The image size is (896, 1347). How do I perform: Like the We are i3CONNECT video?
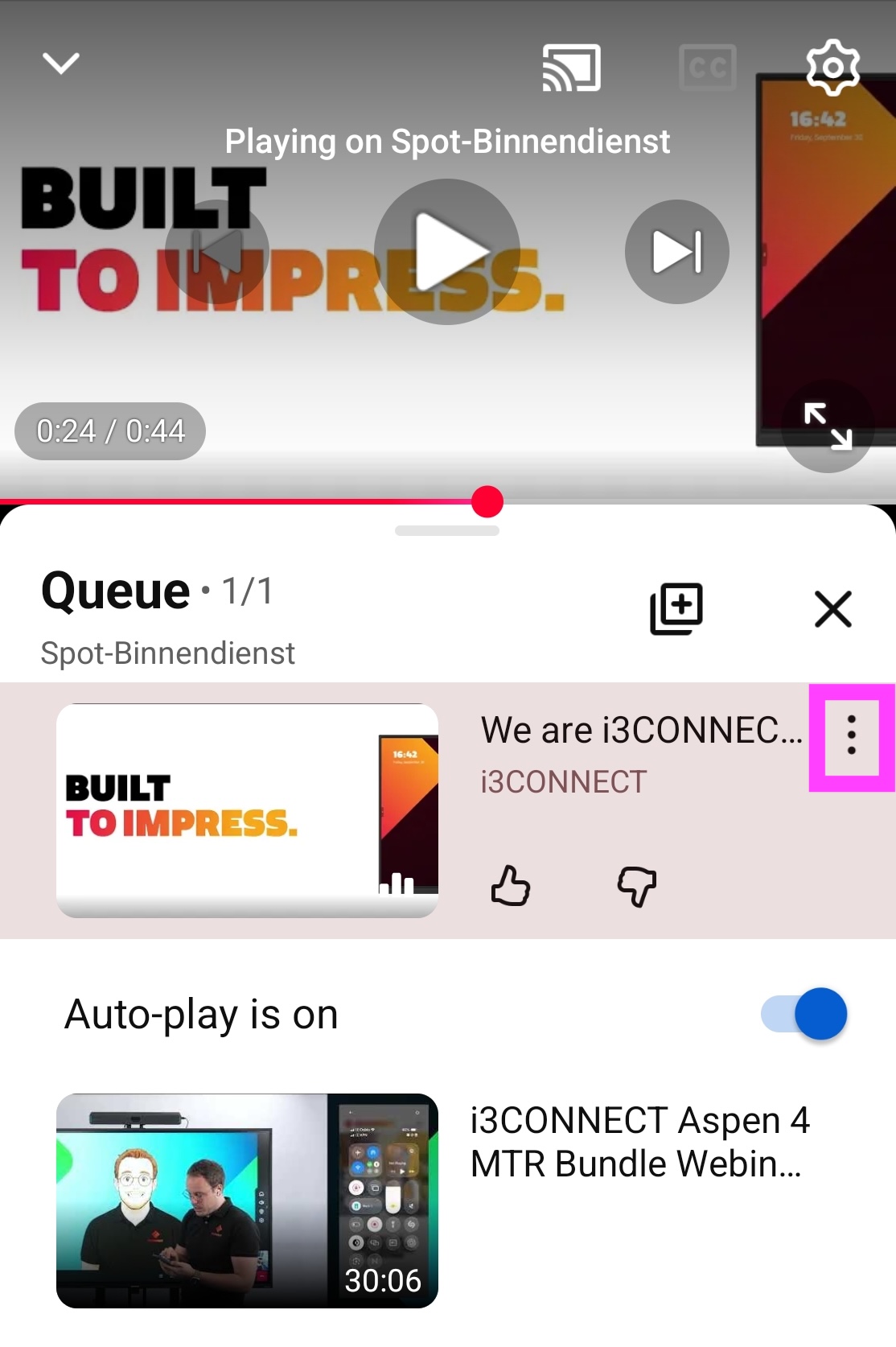[x=512, y=886]
